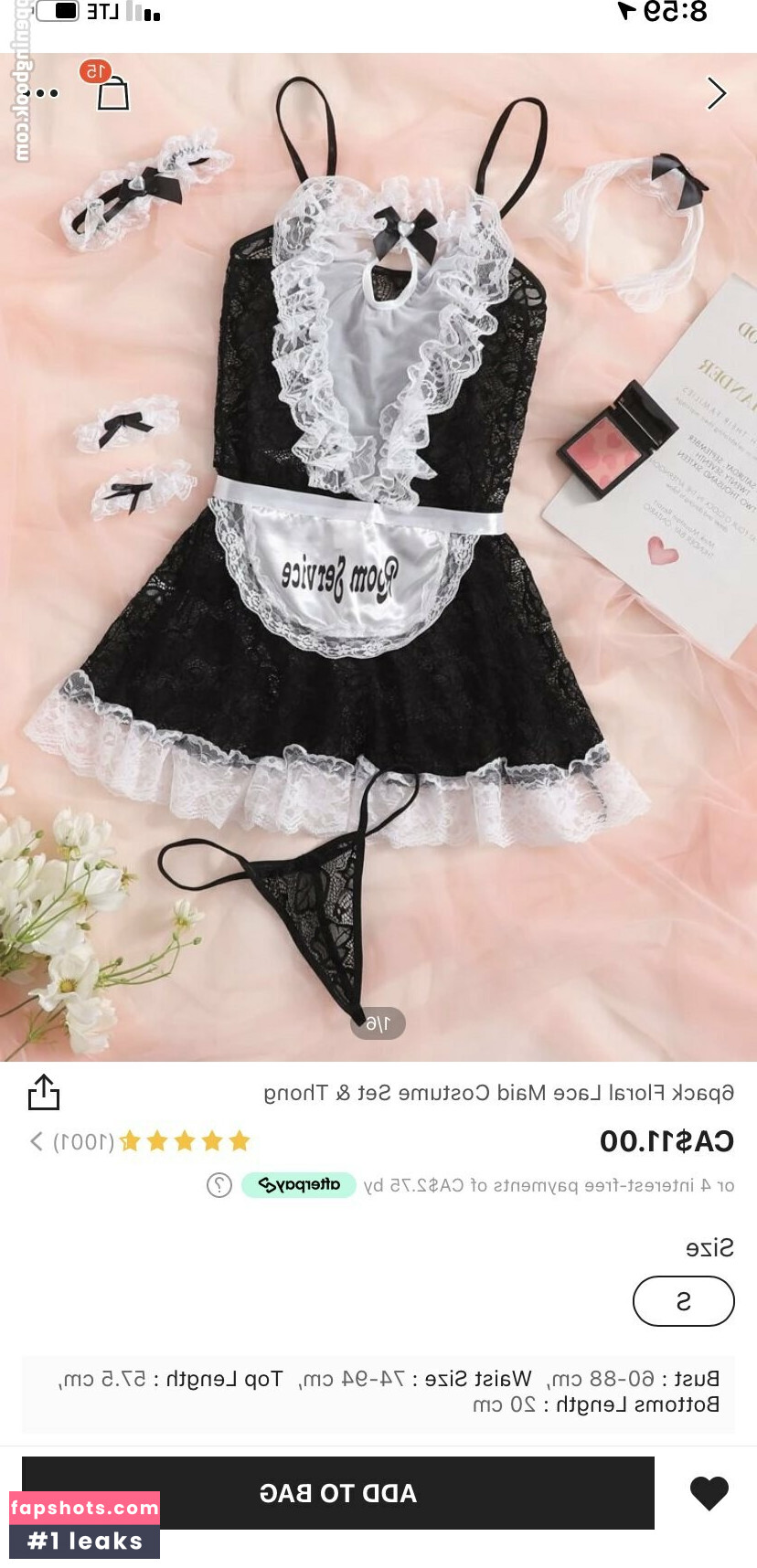Select size S
The image size is (757, 1568).
[683, 1301]
